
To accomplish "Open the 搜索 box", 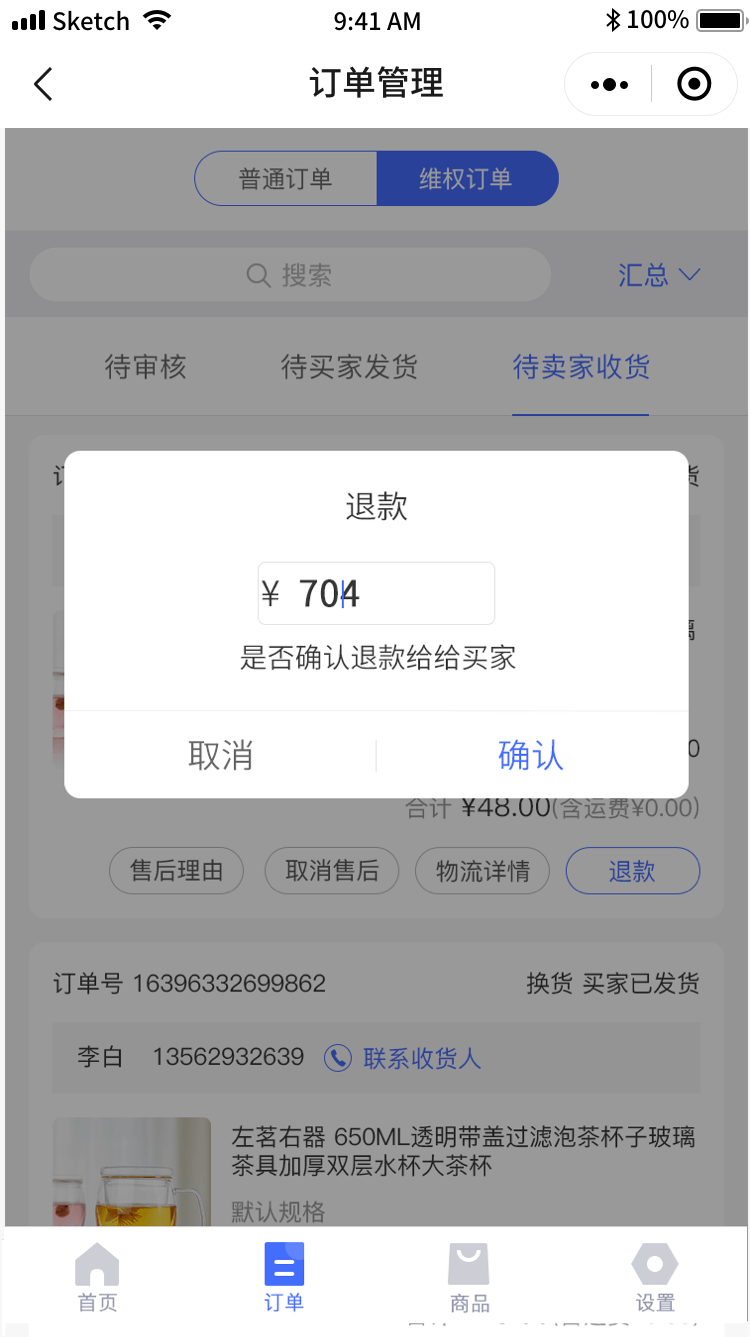I will pyautogui.click(x=290, y=275).
